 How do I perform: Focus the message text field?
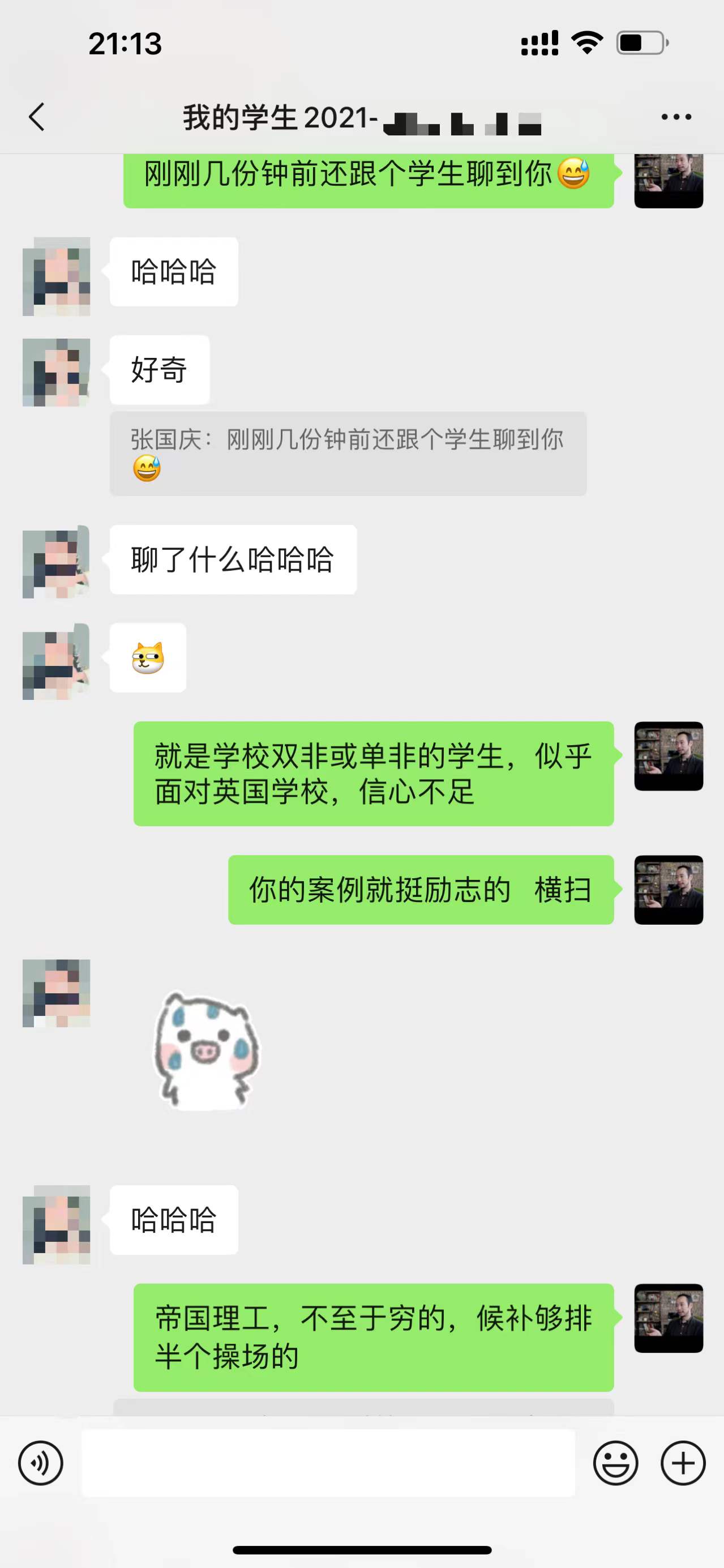coord(328,1463)
